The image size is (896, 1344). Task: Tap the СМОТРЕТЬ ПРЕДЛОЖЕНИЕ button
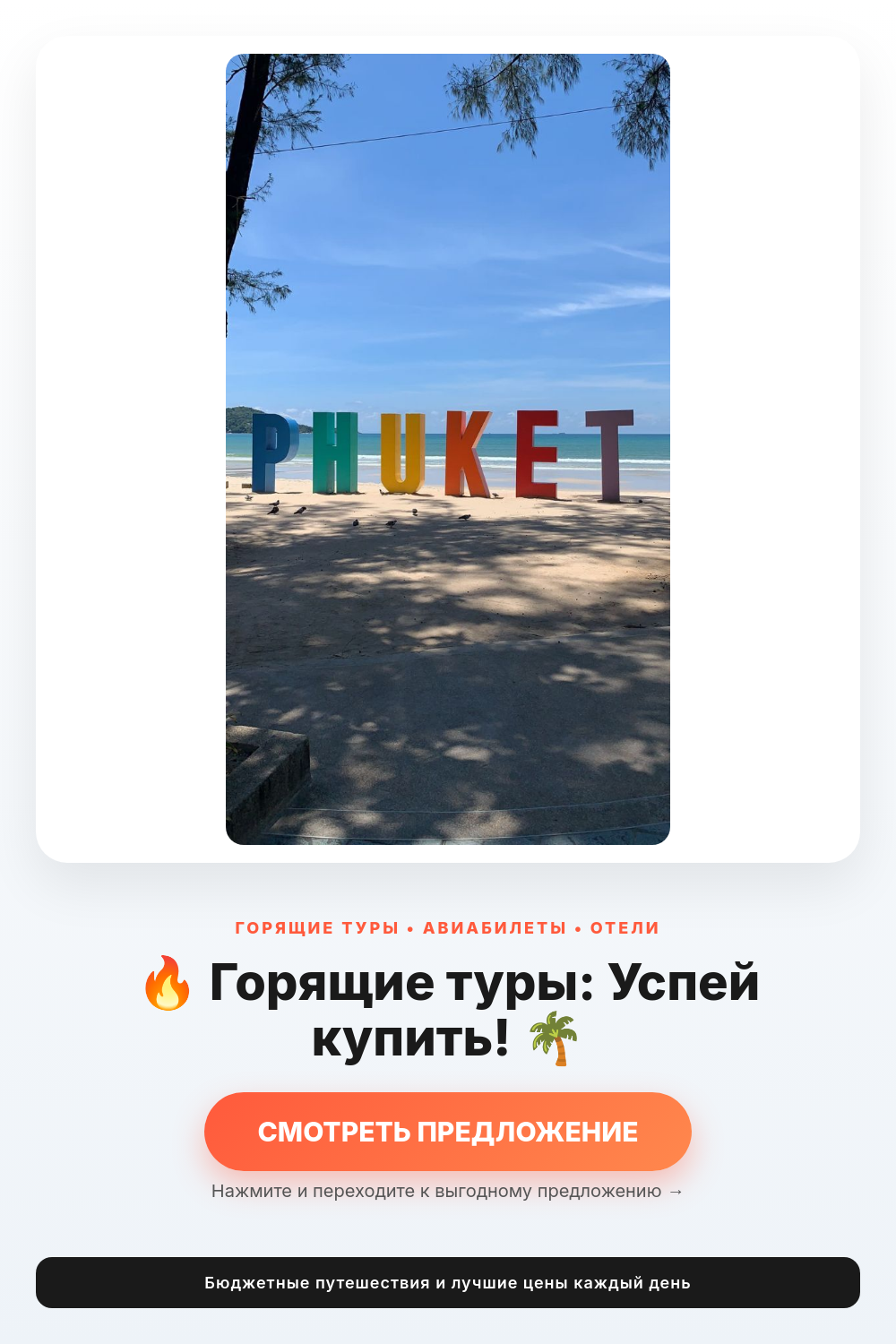[x=448, y=1131]
